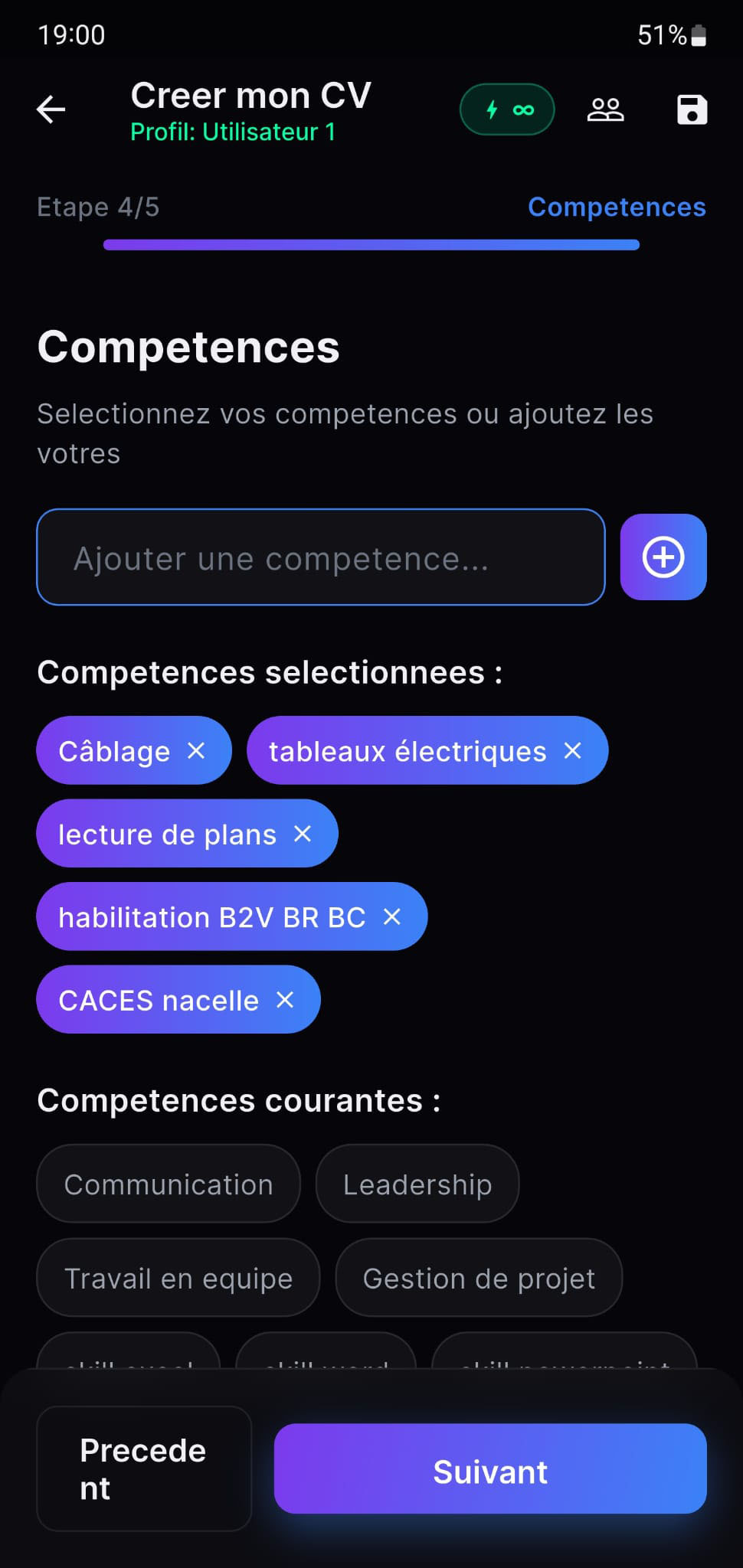Tap the infinity icon in the green badge
Screen dimensions: 743x1568
click(x=524, y=109)
